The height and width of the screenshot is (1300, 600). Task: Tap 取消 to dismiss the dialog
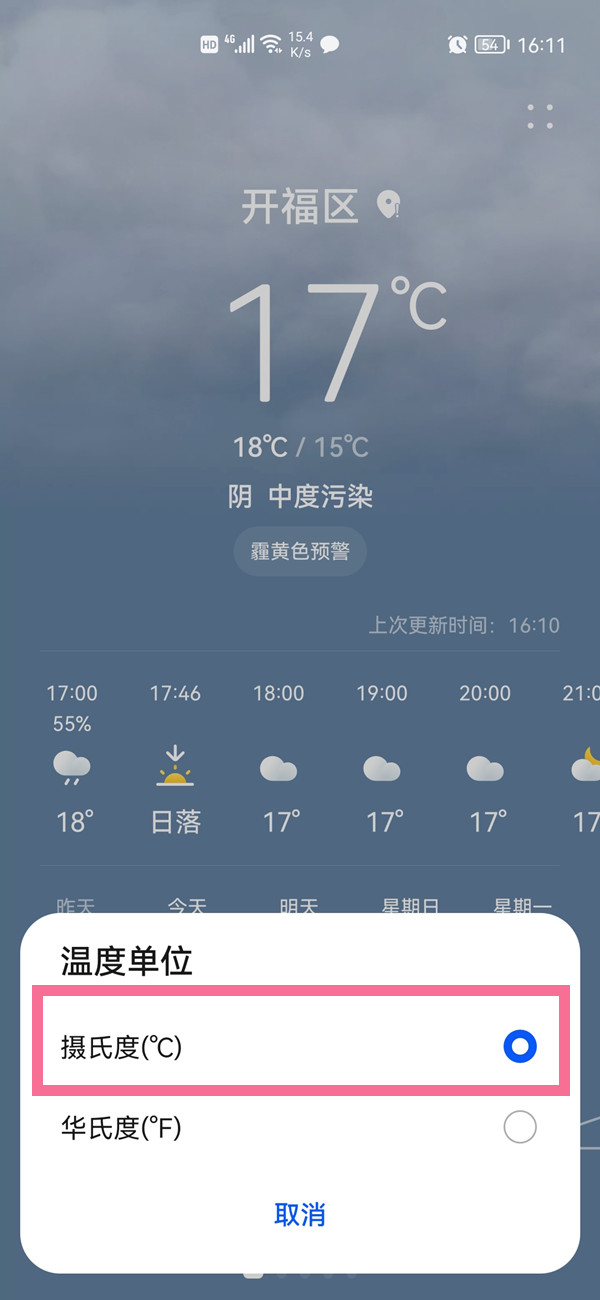pos(299,1215)
